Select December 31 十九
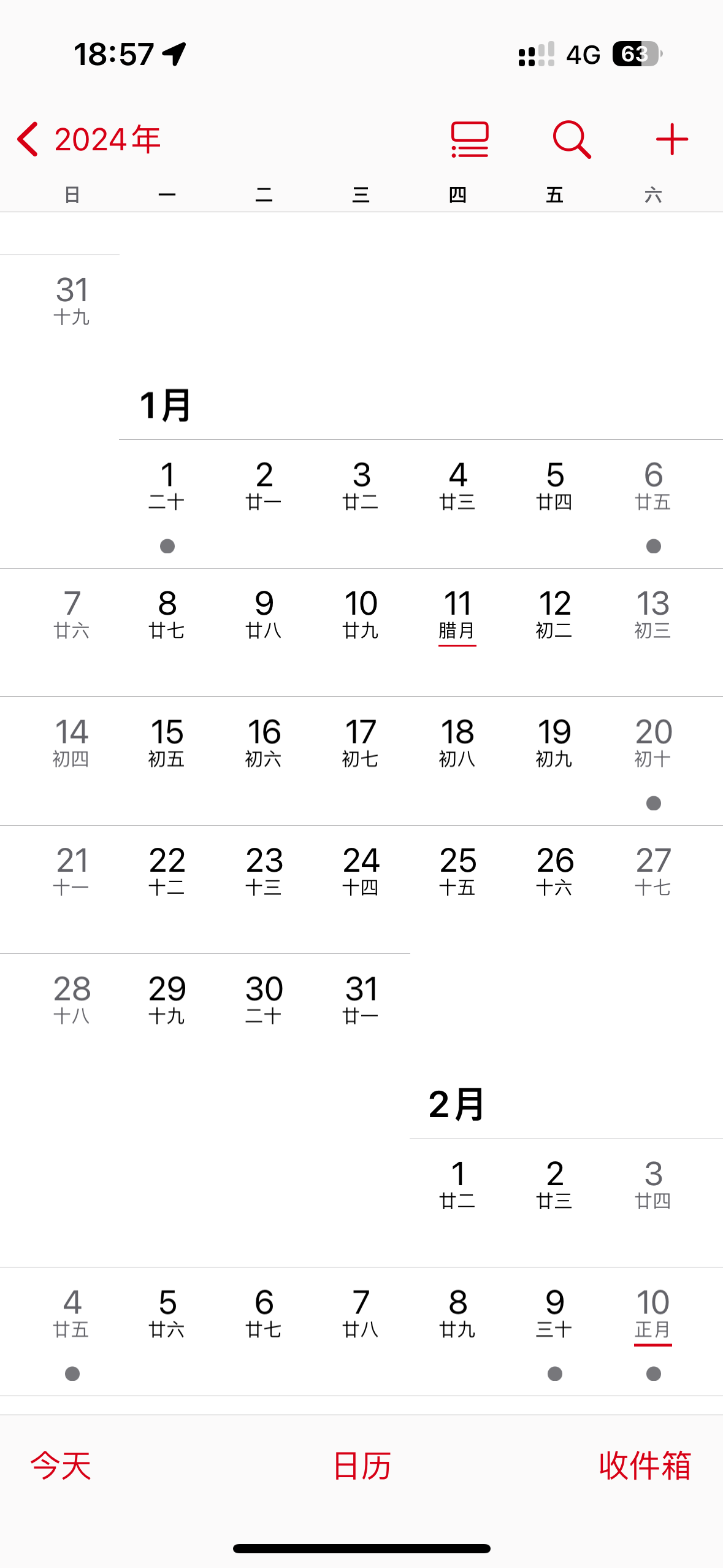 point(72,301)
